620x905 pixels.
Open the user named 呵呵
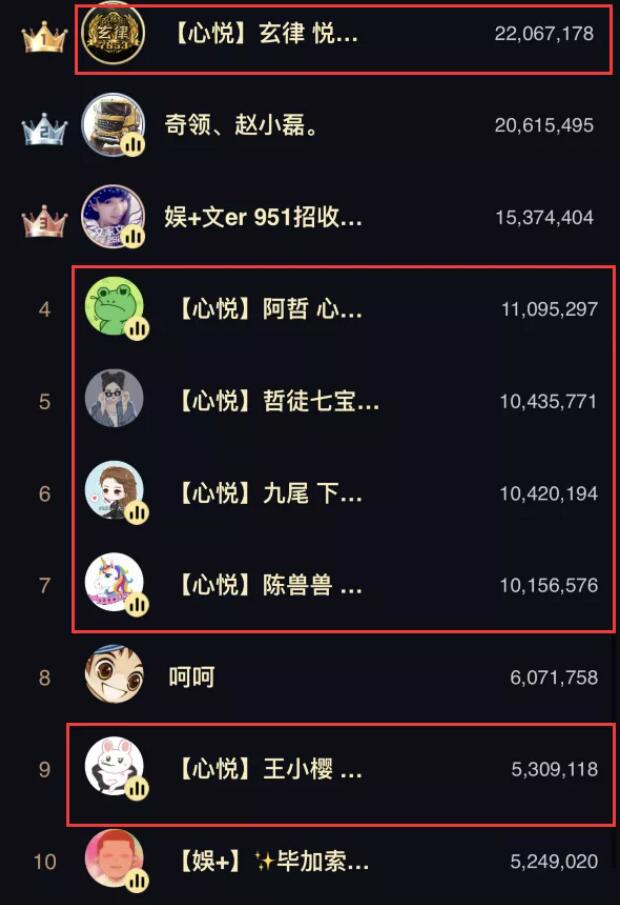(191, 678)
